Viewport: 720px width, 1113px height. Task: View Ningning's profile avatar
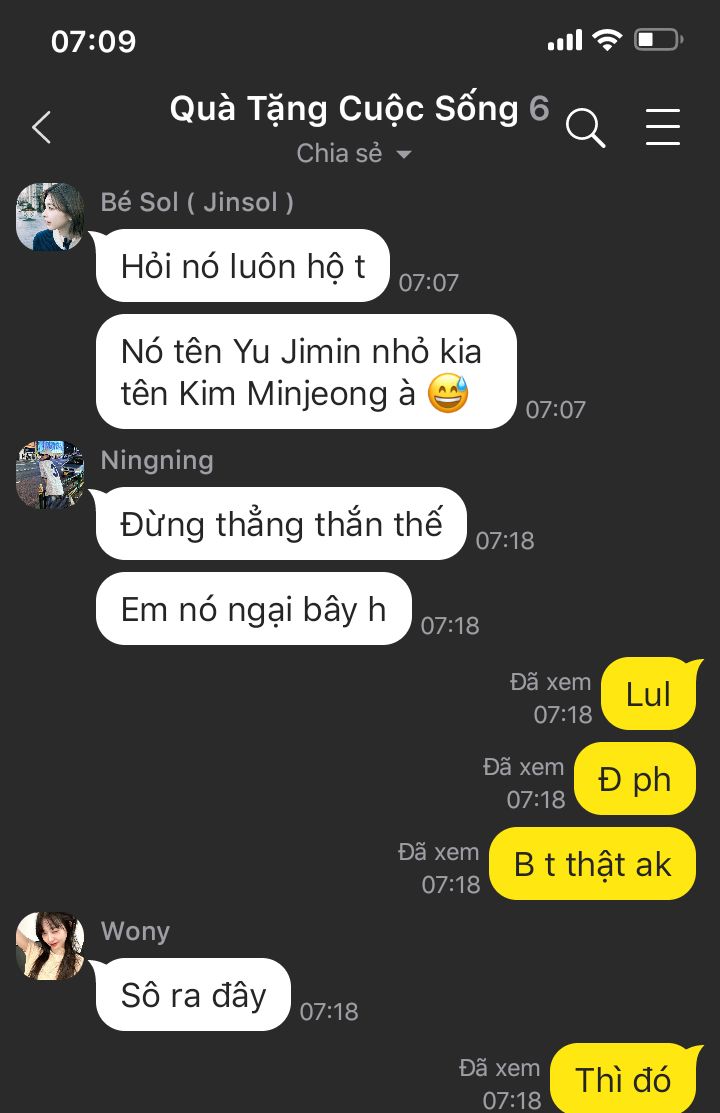[x=50, y=475]
